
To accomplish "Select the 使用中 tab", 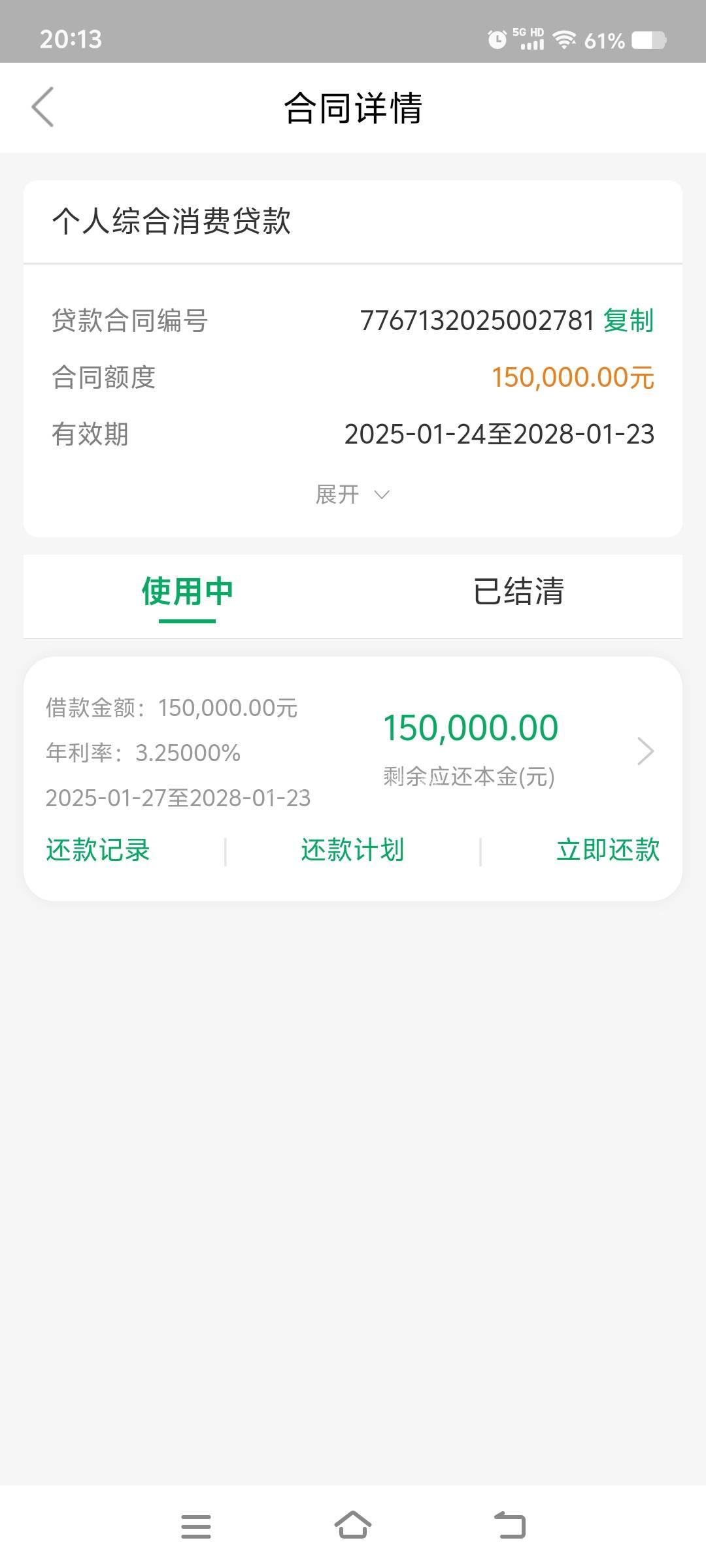I will point(187,592).
